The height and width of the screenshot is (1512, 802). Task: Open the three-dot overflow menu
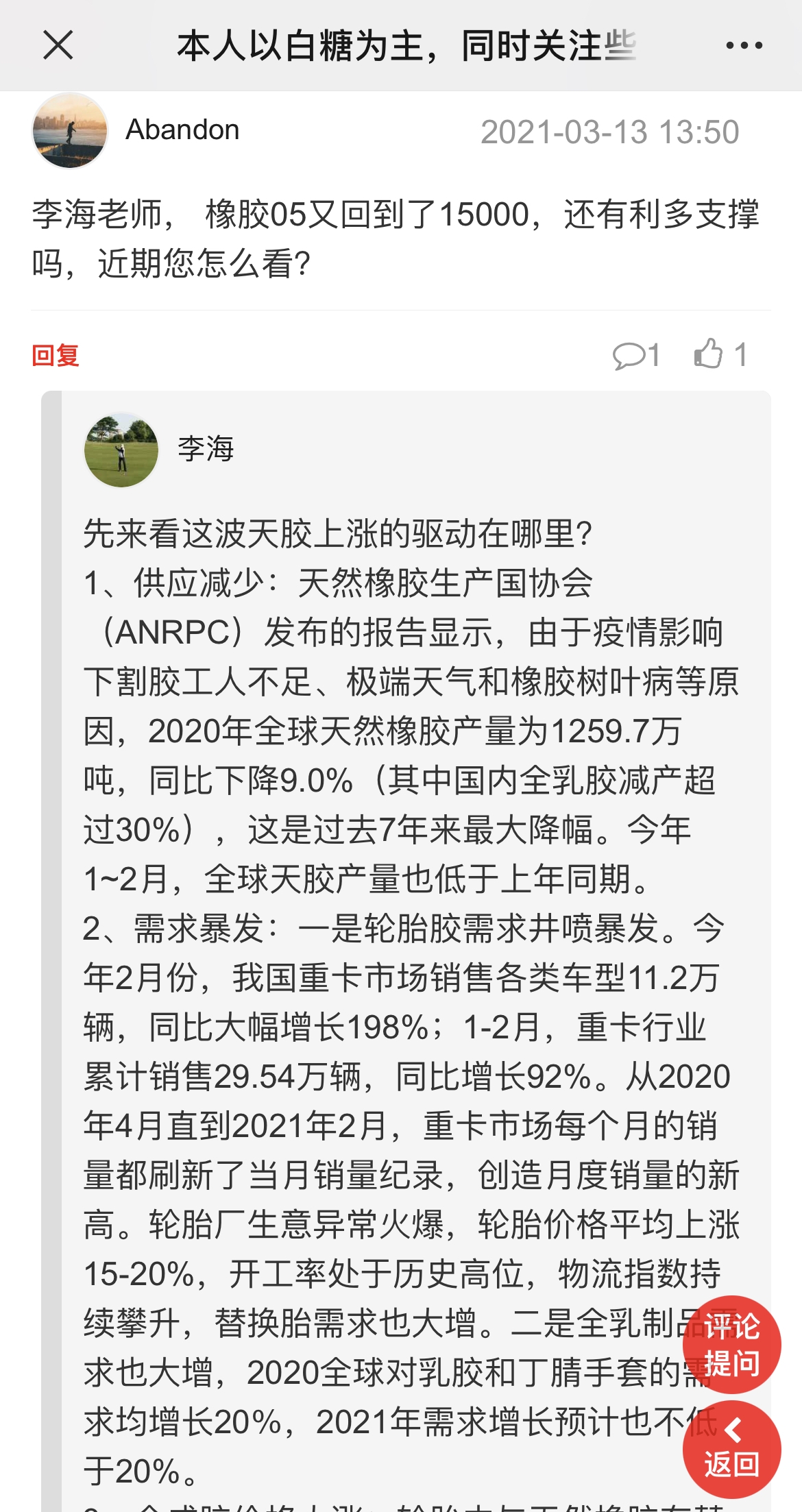pyautogui.click(x=744, y=46)
